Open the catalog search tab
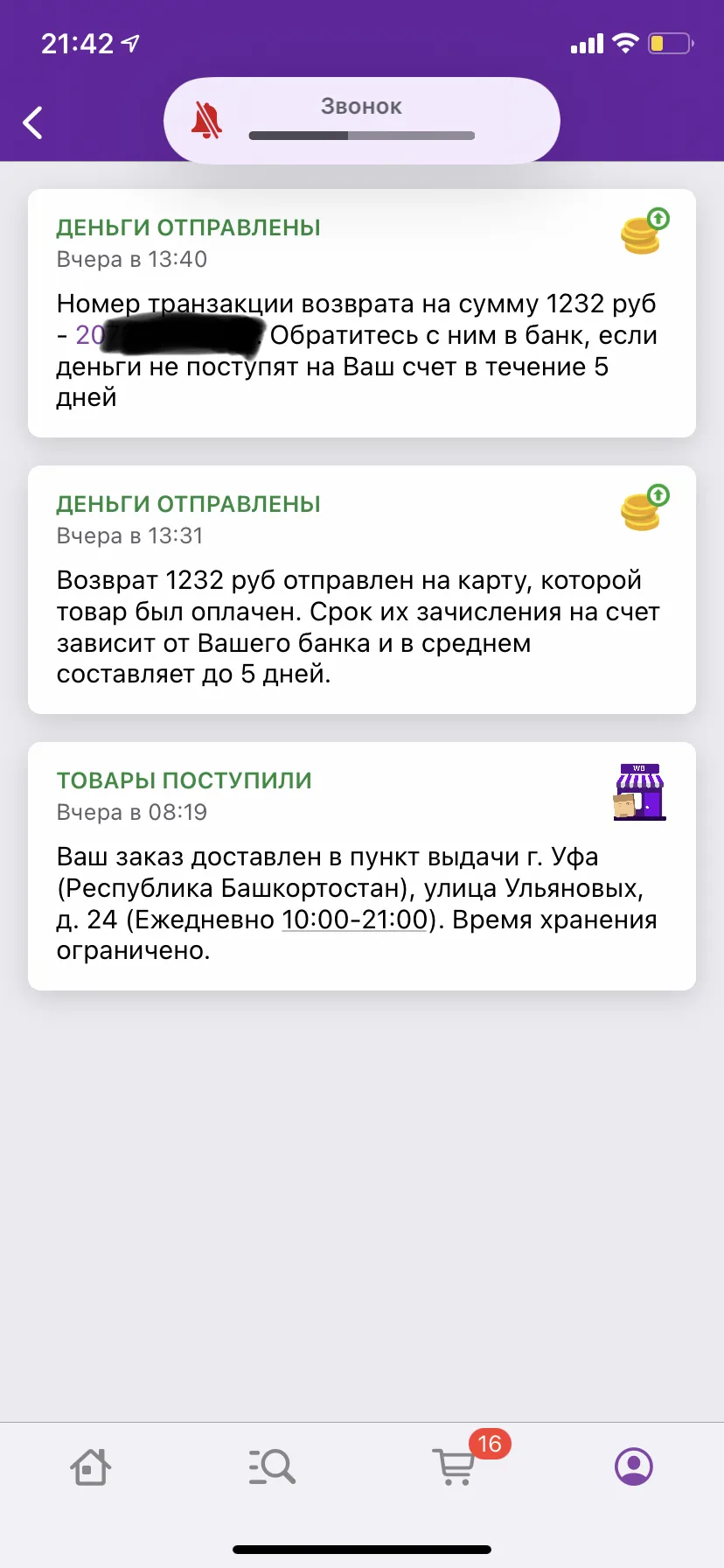The image size is (724, 1568). tap(272, 1467)
